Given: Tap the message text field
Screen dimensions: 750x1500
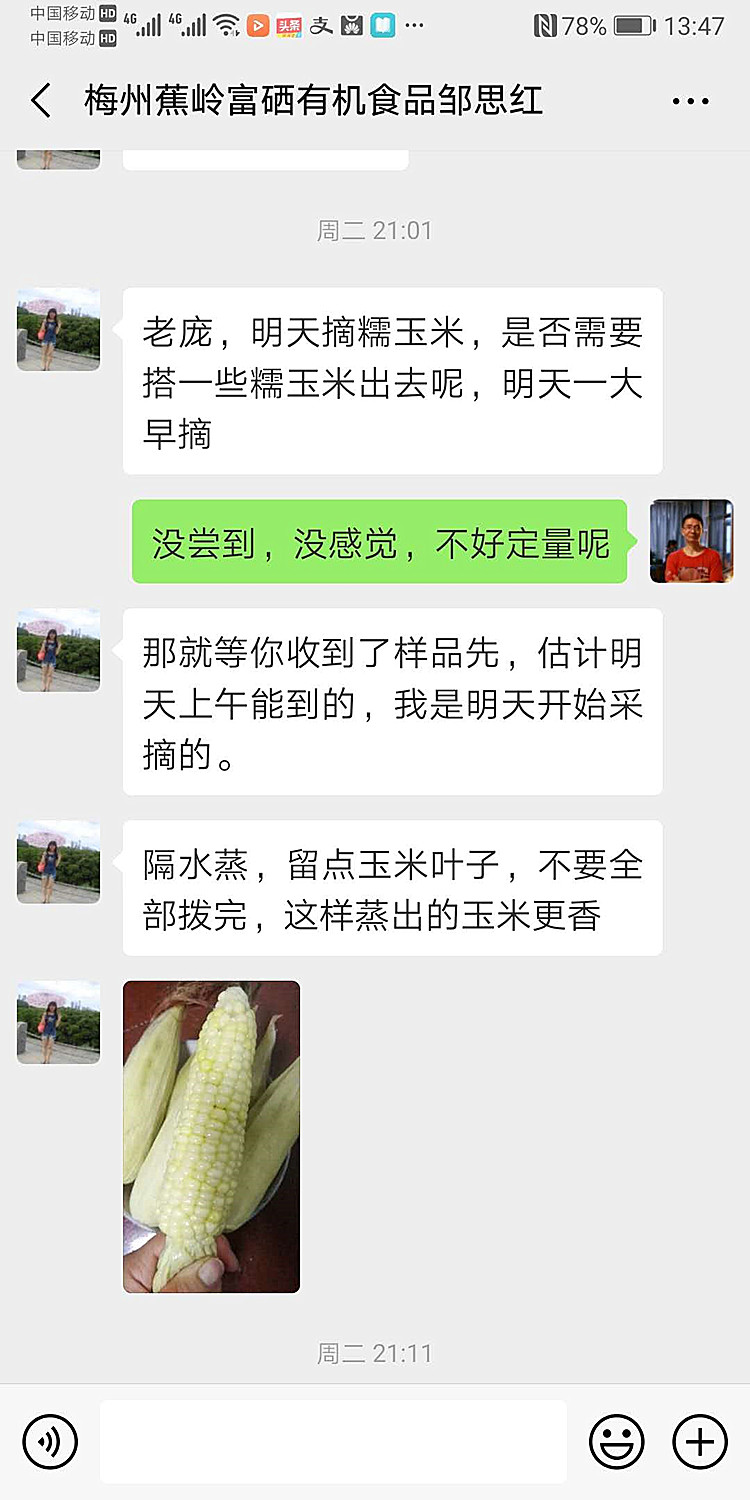Looking at the screenshot, I should [333, 1441].
